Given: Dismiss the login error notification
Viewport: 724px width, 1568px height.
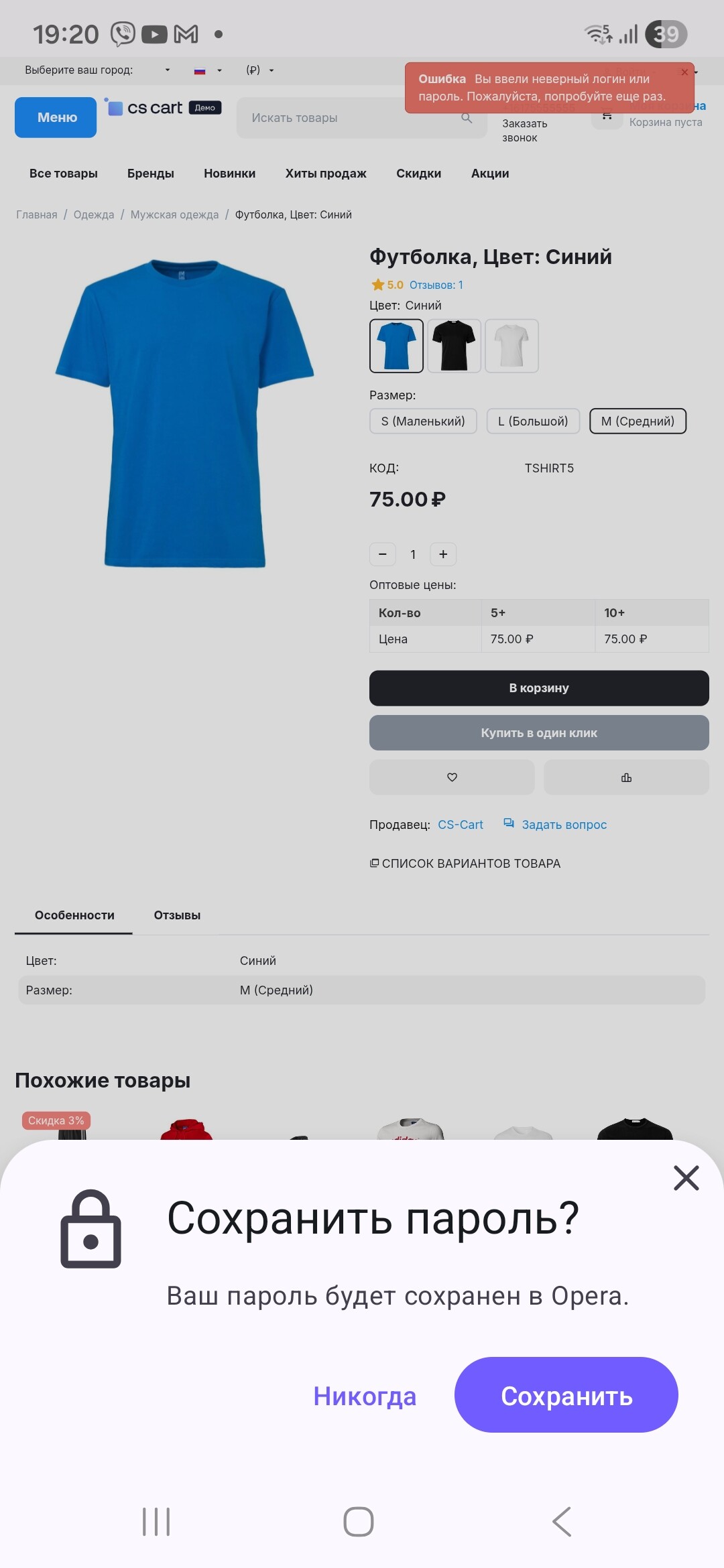Looking at the screenshot, I should [x=684, y=72].
